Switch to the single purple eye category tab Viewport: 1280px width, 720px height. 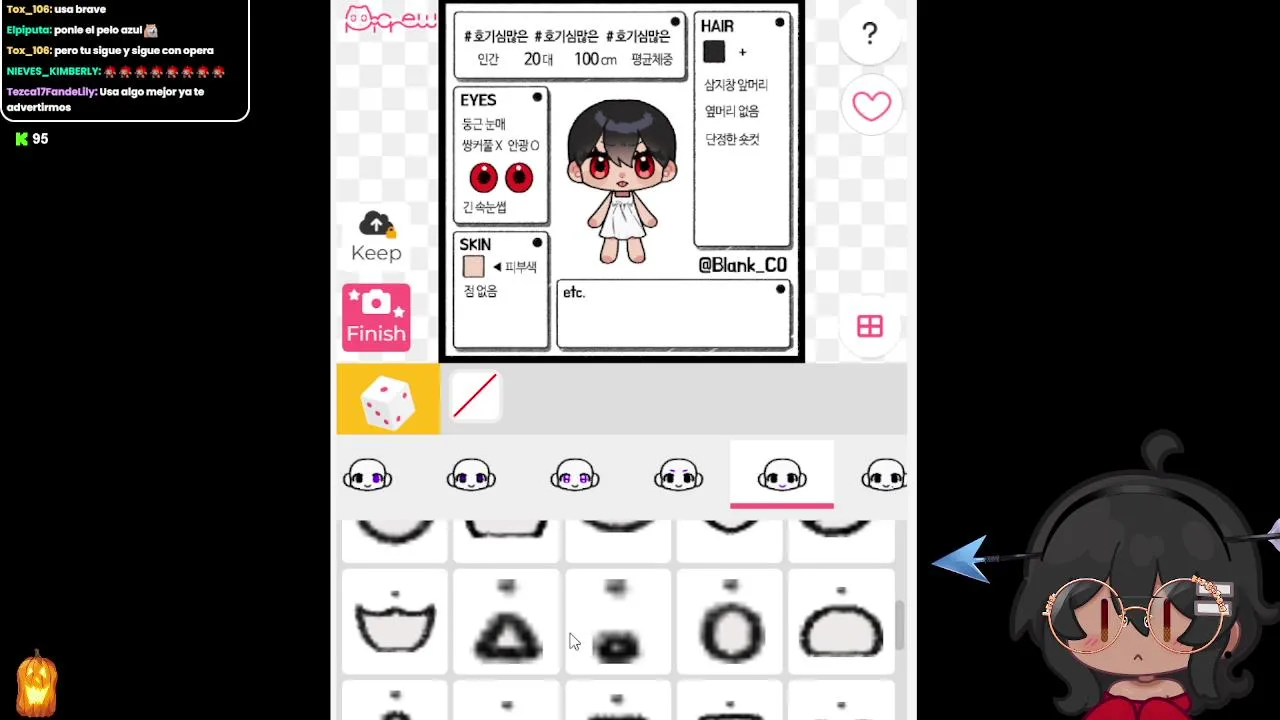point(368,476)
